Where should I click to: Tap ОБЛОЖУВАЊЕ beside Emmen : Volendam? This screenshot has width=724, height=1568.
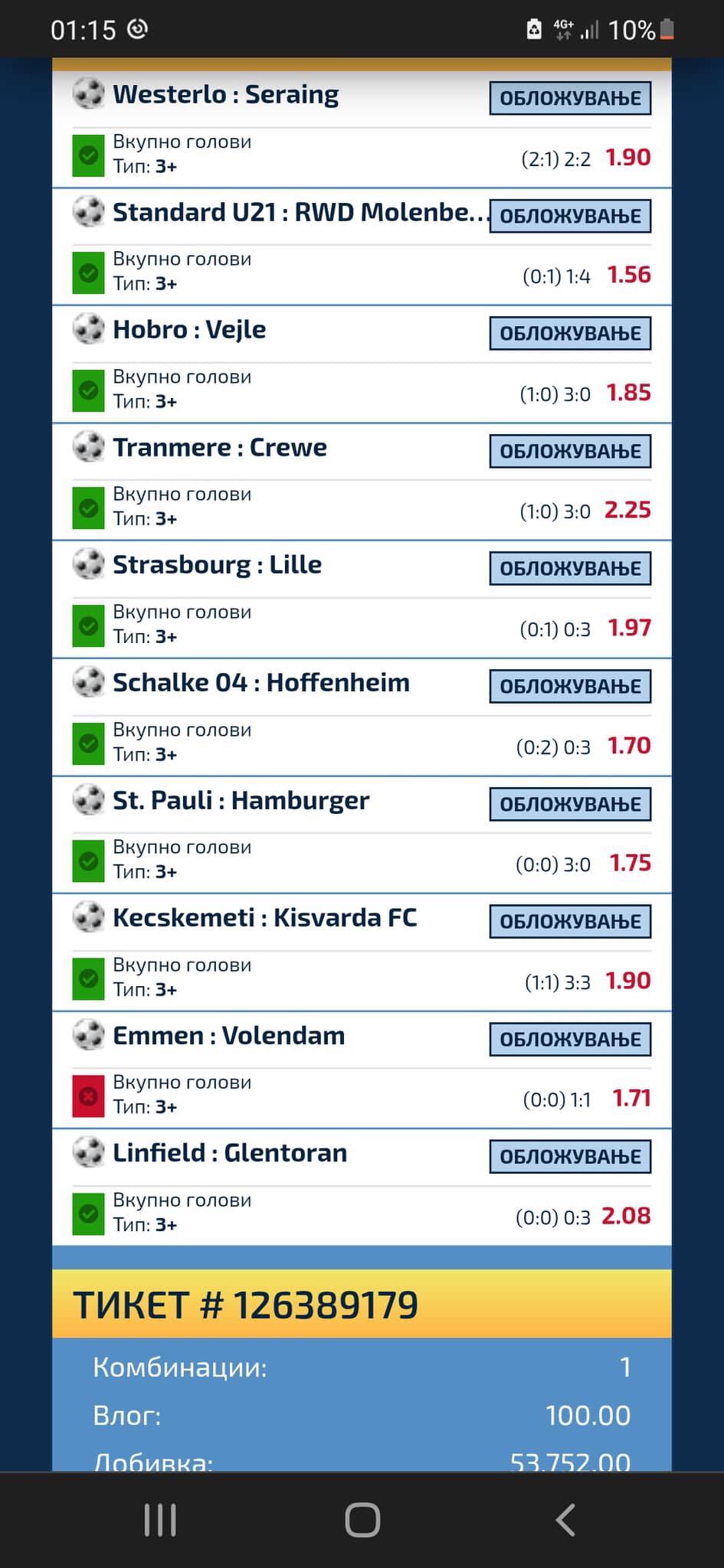[570, 1039]
